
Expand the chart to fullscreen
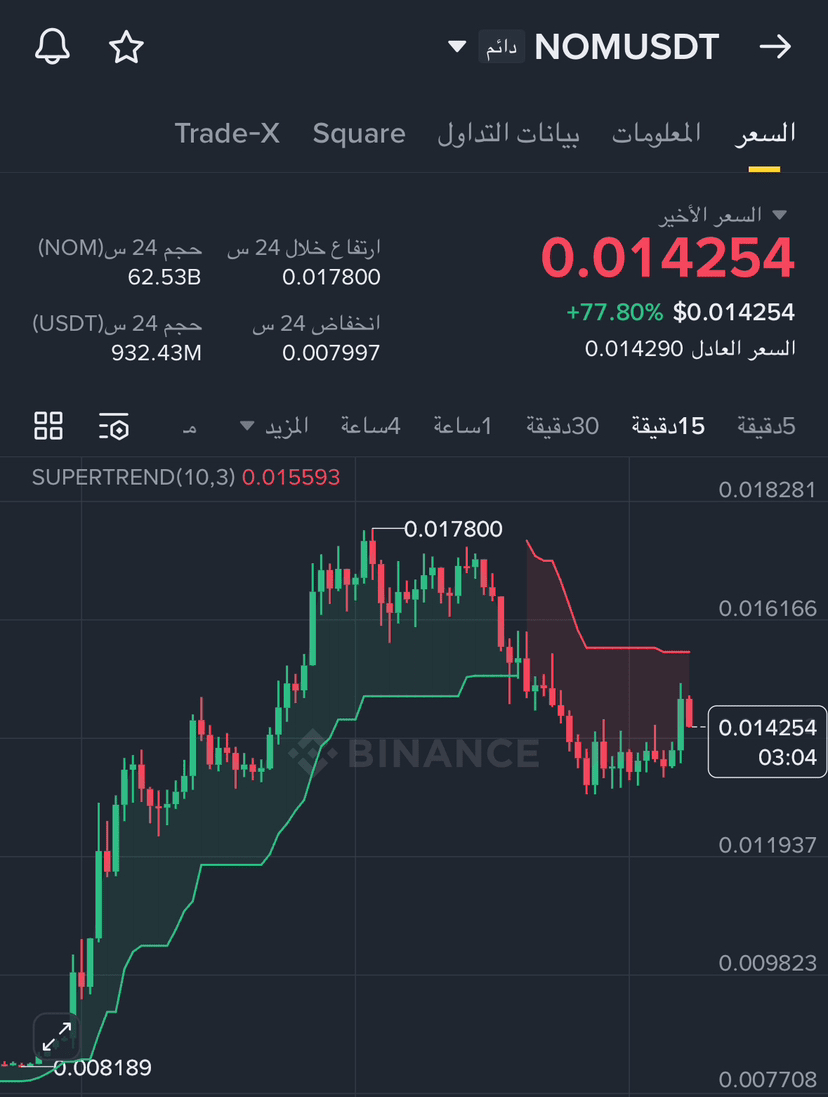57,1036
